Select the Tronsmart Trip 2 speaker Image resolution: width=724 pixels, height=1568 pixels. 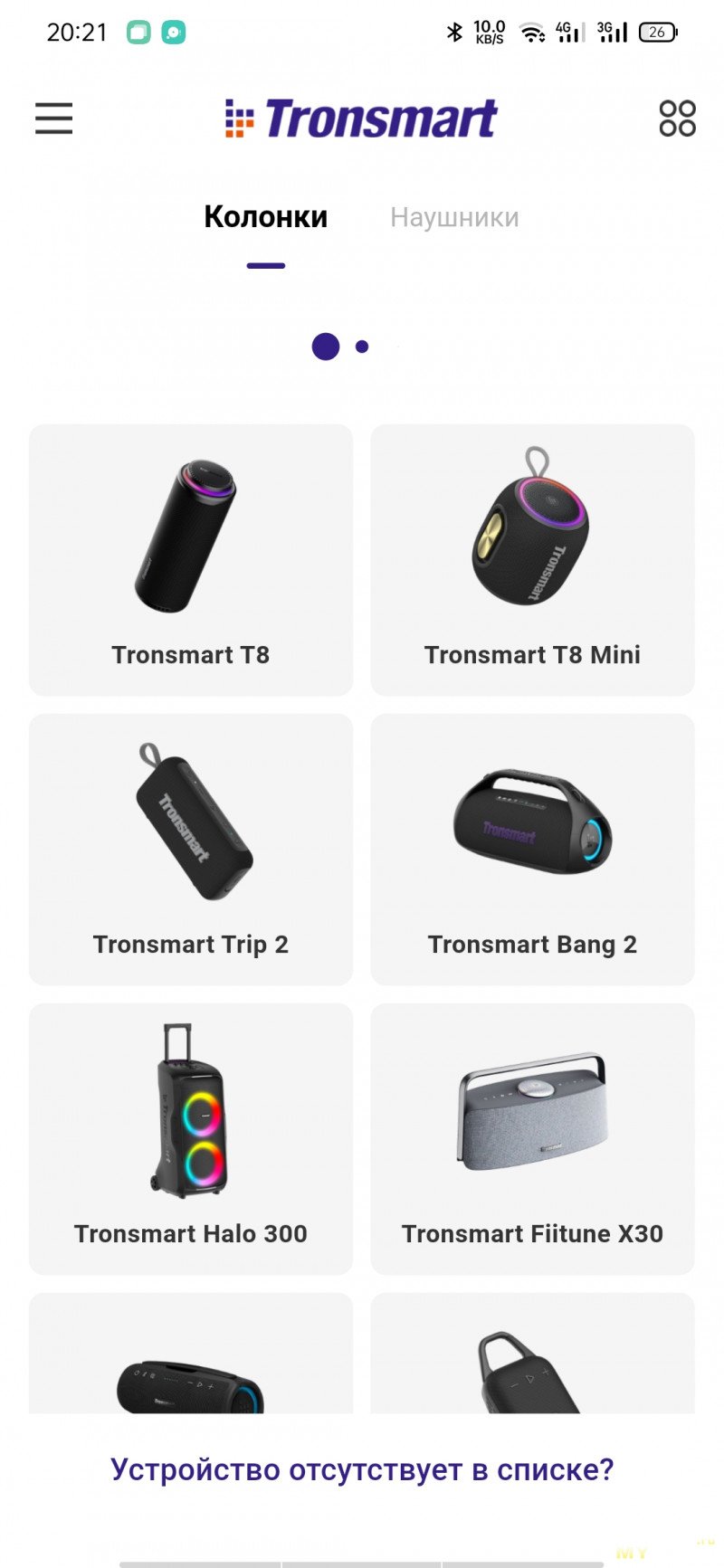[191, 850]
